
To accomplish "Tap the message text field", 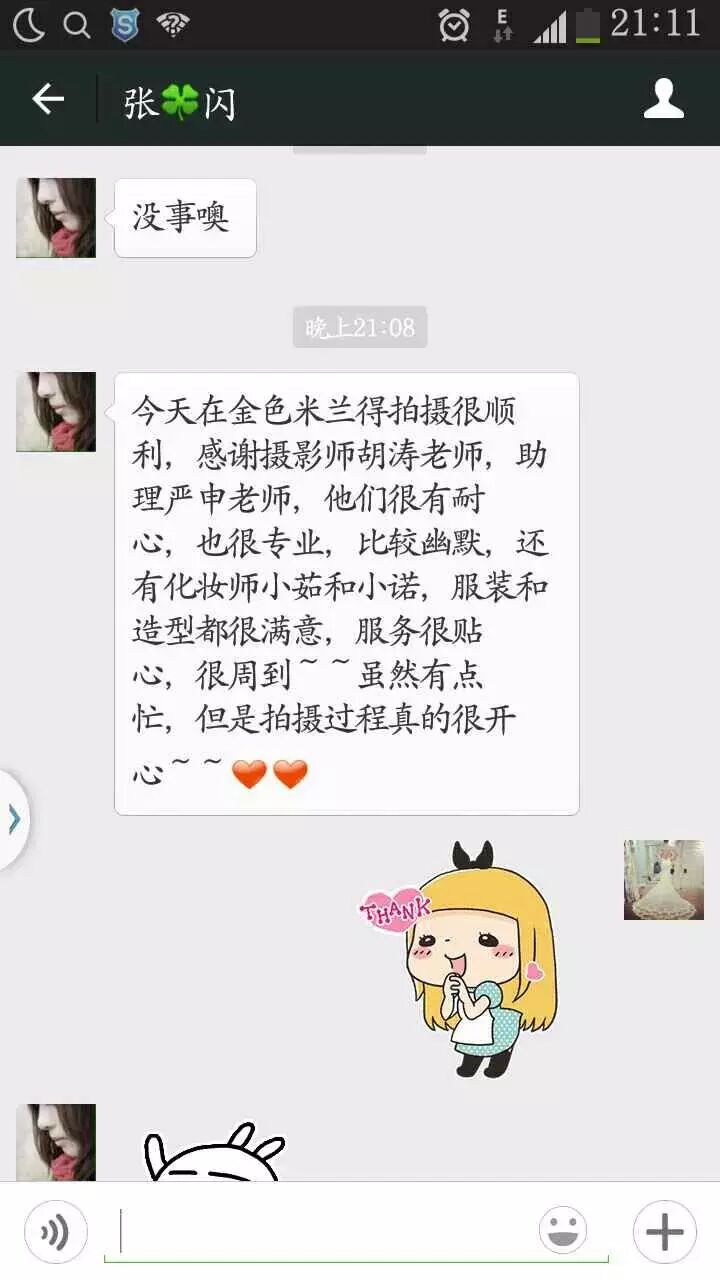I will point(320,1232).
